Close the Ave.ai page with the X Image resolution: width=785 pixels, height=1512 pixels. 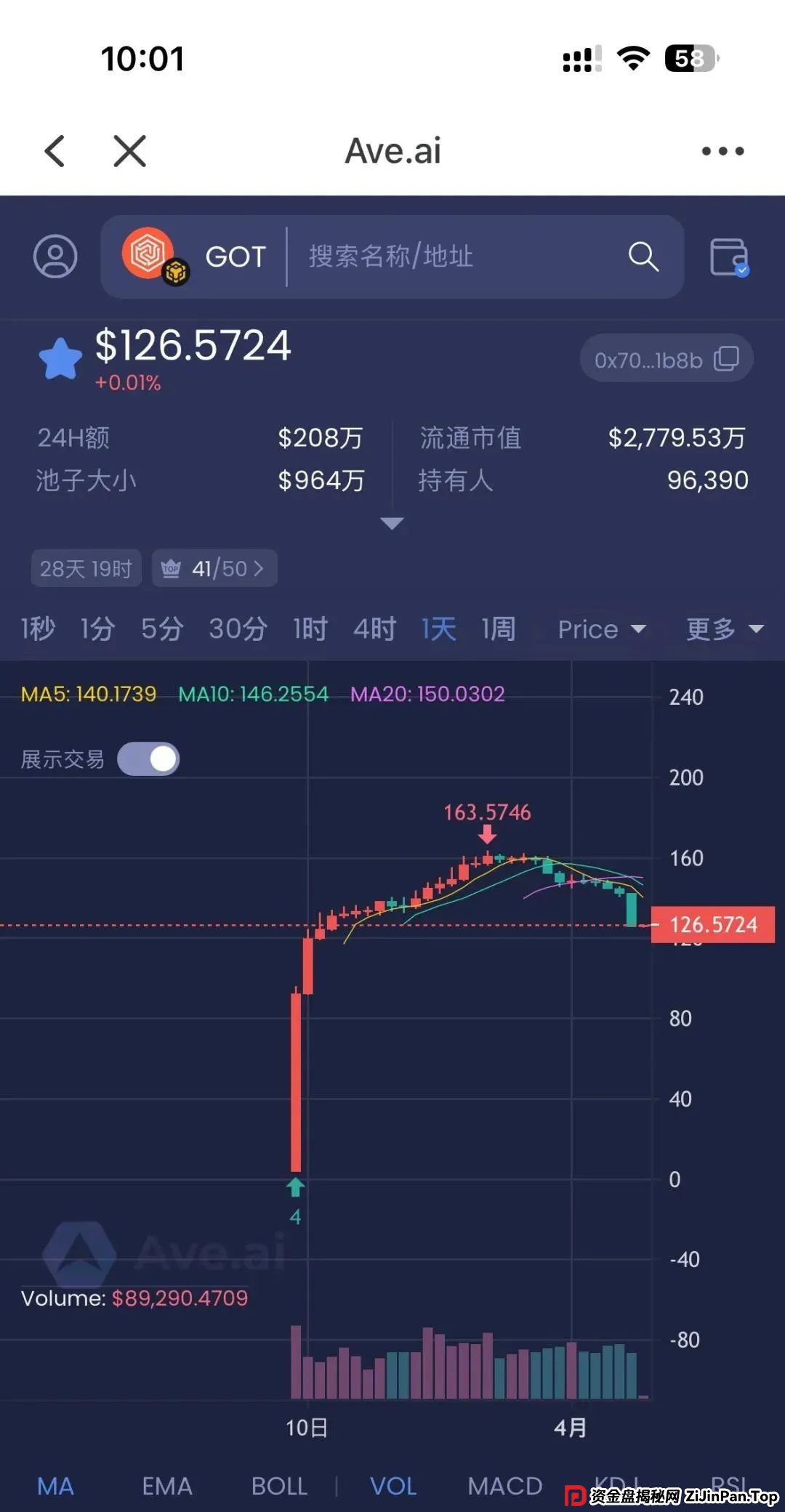point(129,150)
